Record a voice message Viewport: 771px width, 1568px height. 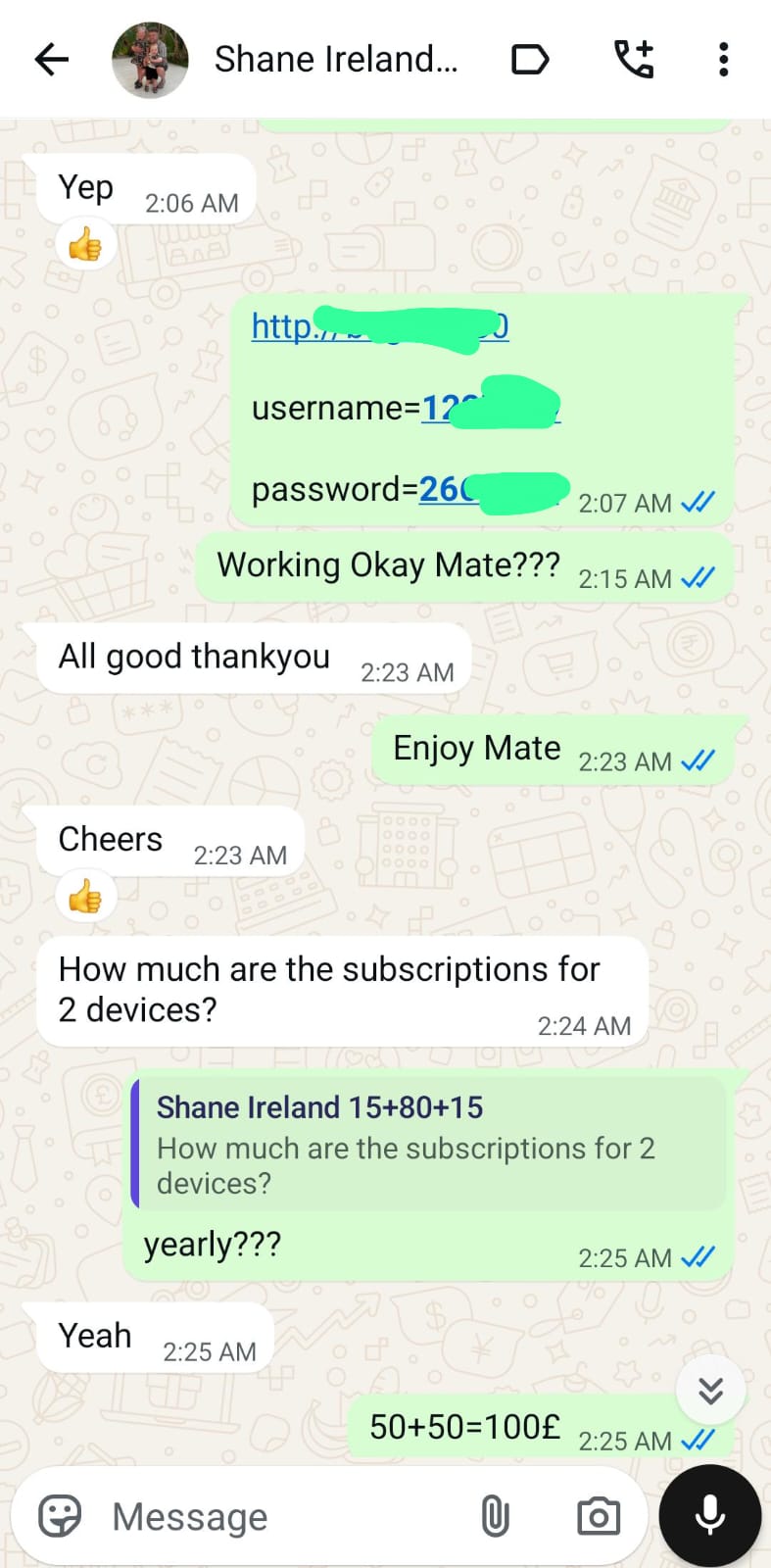(x=710, y=1516)
